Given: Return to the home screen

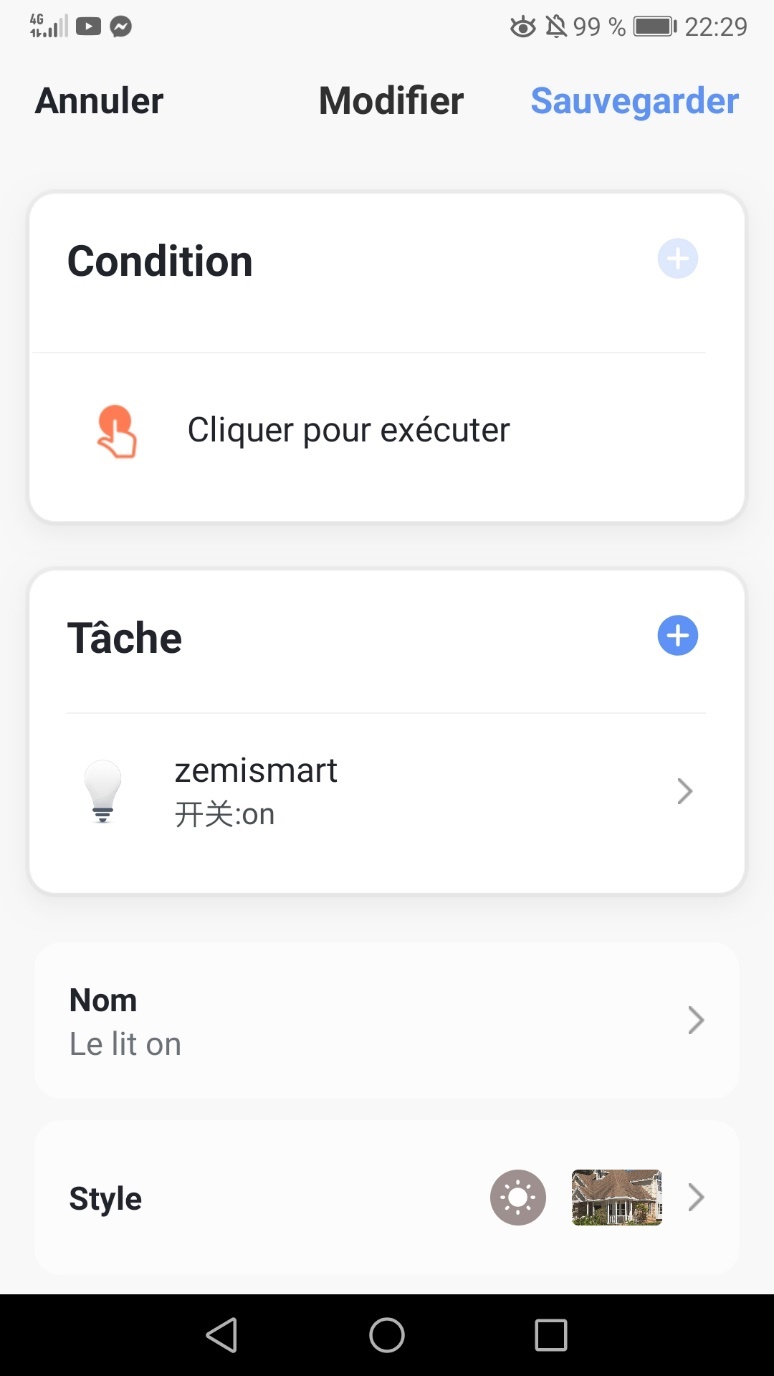Looking at the screenshot, I should 387,1335.
